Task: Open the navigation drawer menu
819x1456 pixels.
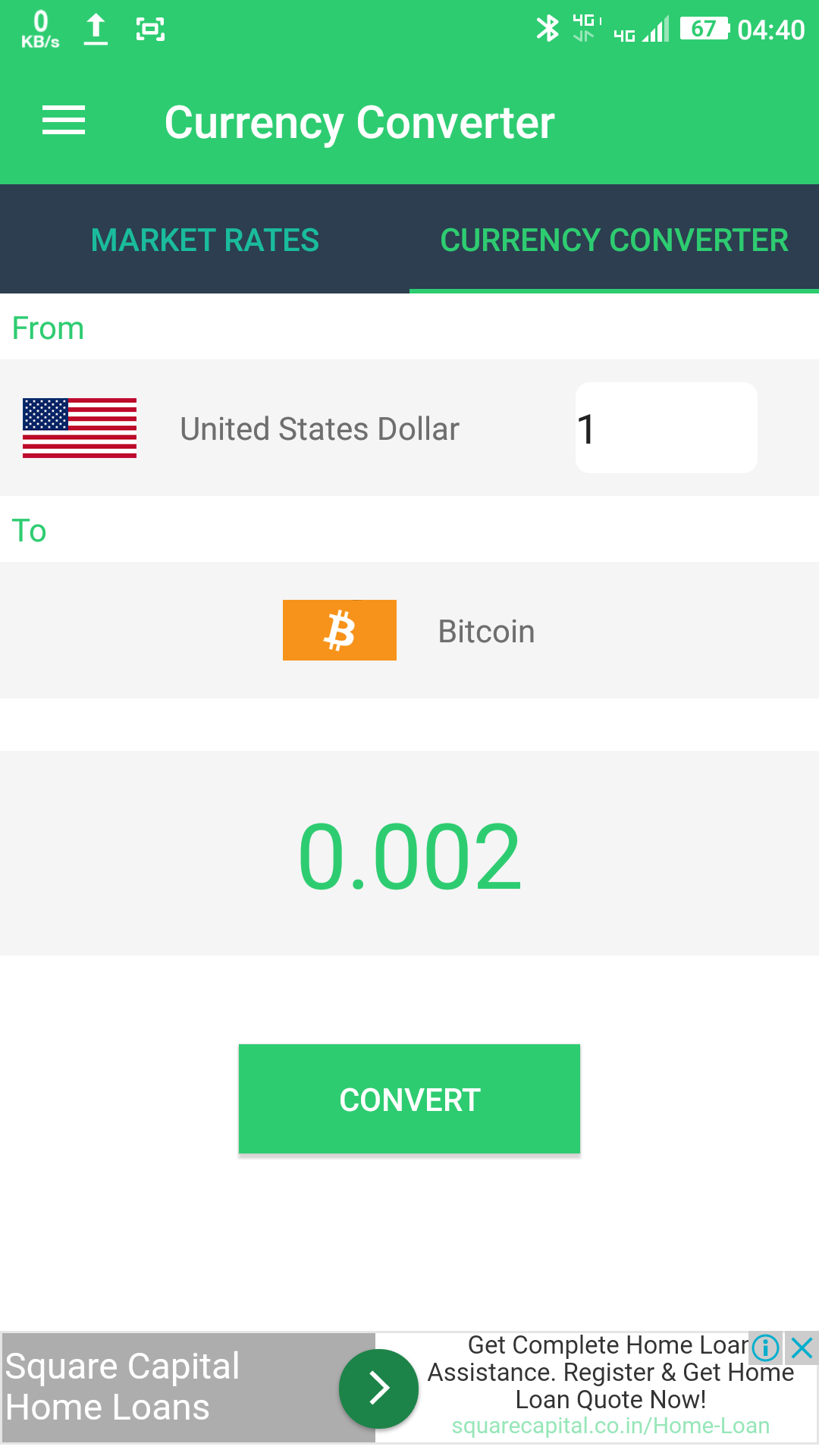Action: [64, 120]
